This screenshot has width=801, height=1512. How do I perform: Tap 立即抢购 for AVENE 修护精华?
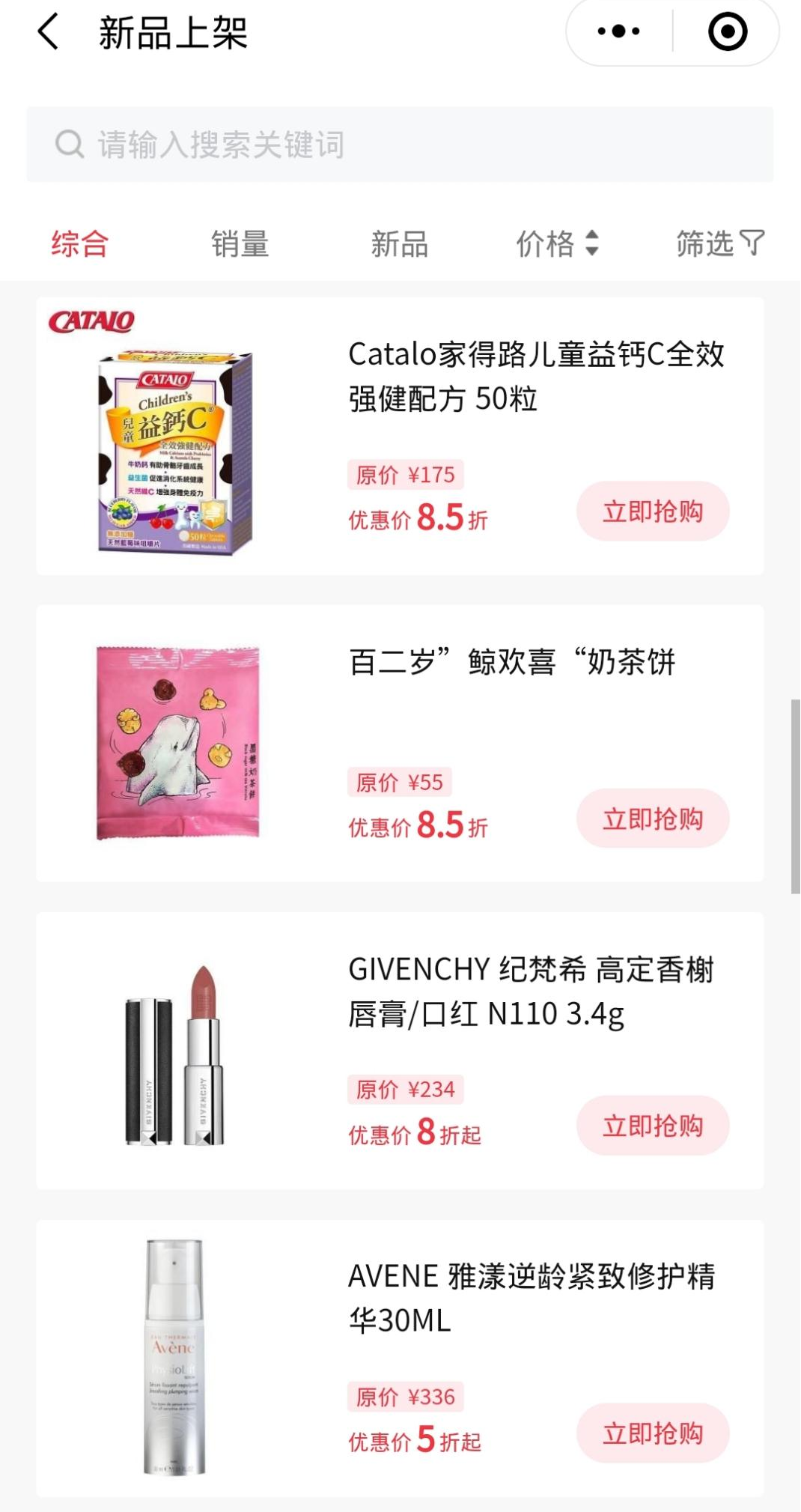[652, 1433]
